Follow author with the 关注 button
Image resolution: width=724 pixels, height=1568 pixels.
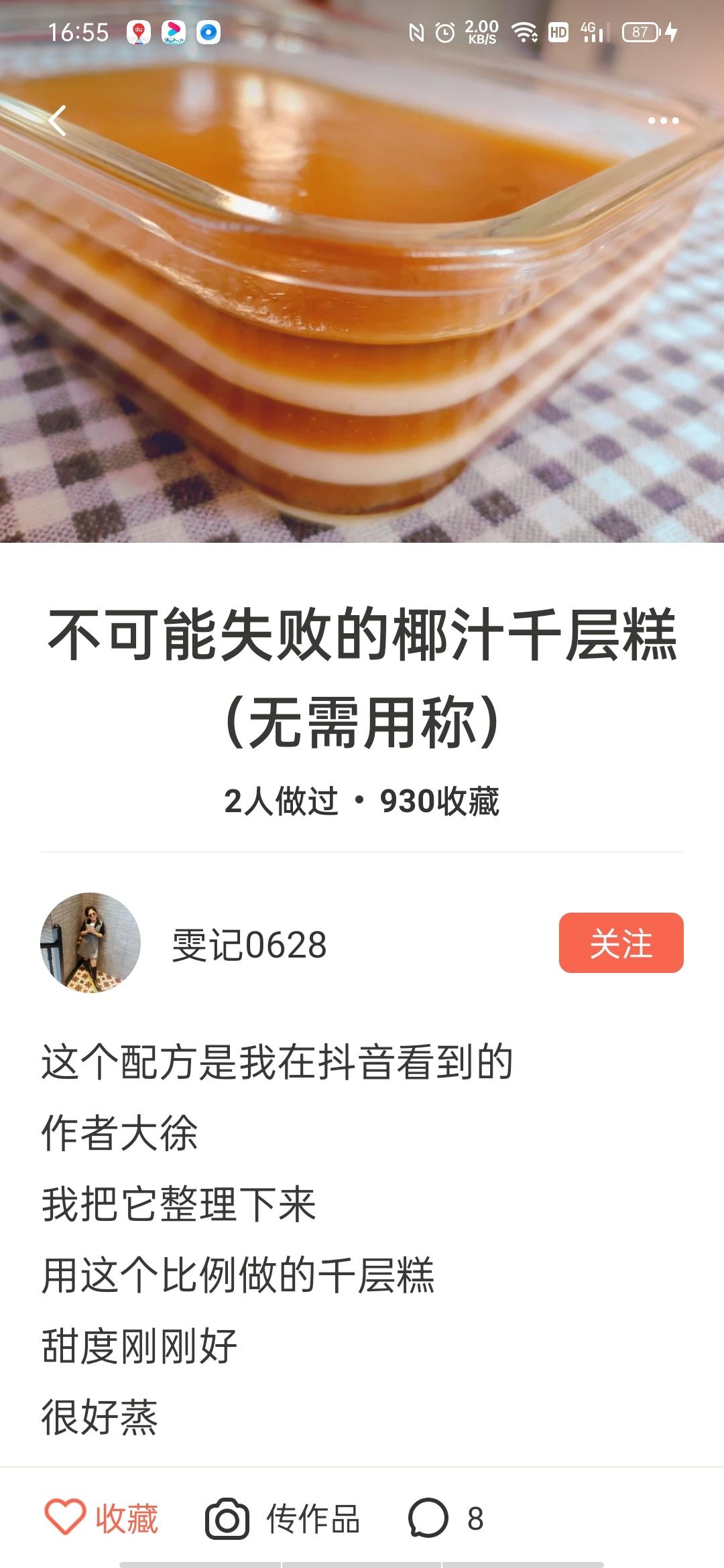[621, 943]
